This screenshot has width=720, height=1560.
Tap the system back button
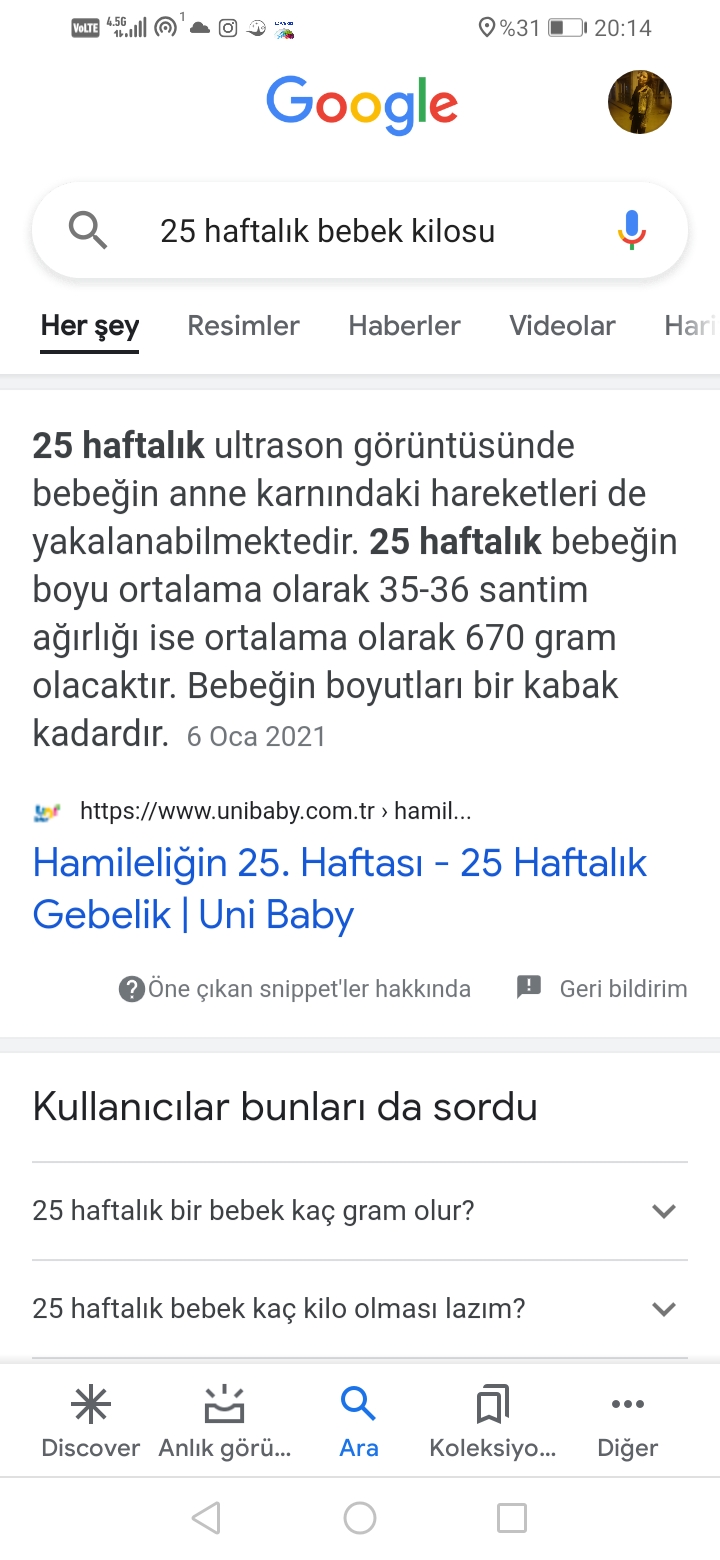(206, 1518)
